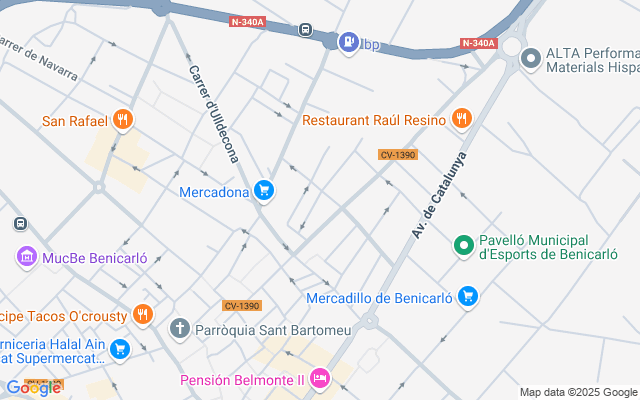
Task: Tap the Carniceria Halal Ain supermarket pin
Action: pyautogui.click(x=120, y=348)
